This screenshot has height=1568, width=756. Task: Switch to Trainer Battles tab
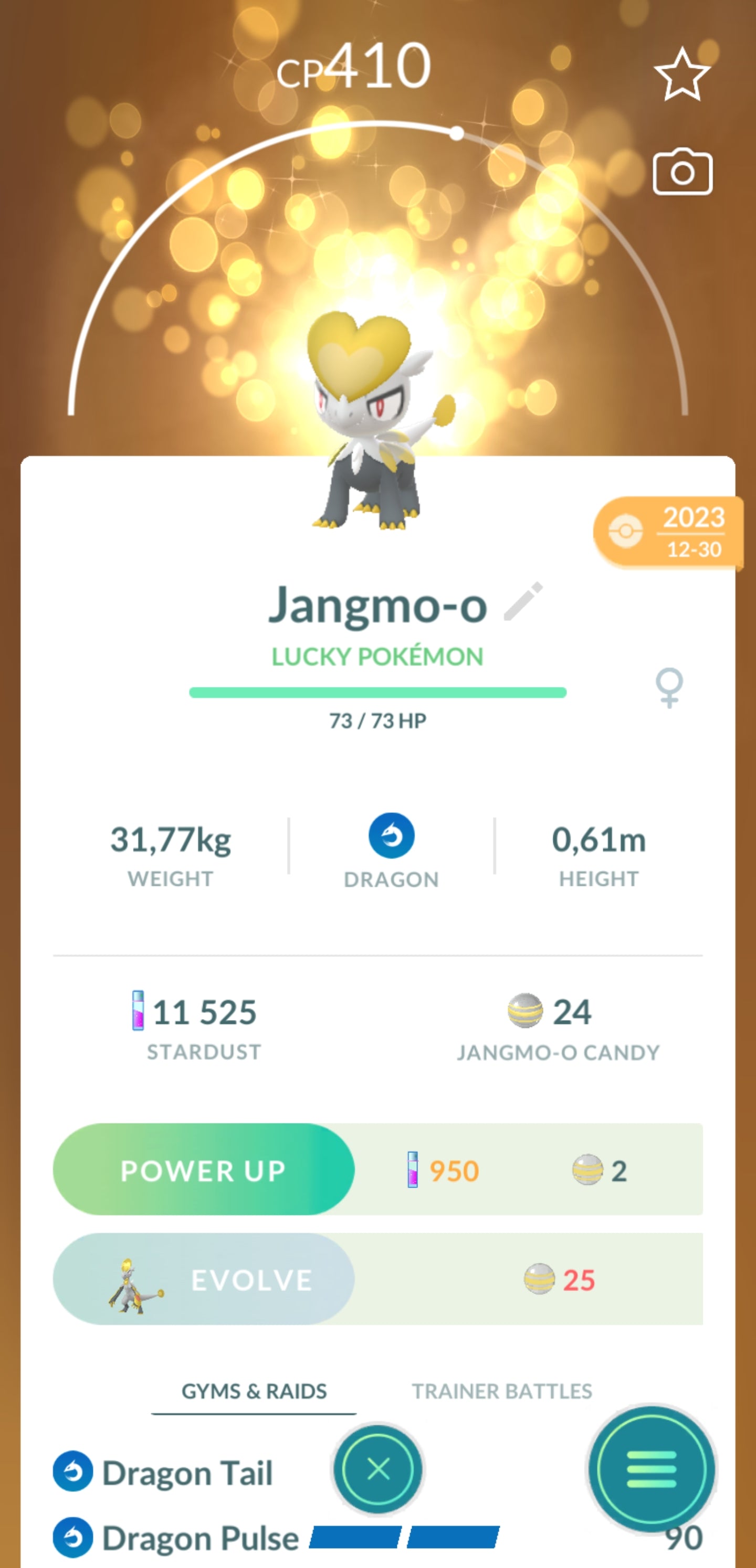(x=501, y=1391)
